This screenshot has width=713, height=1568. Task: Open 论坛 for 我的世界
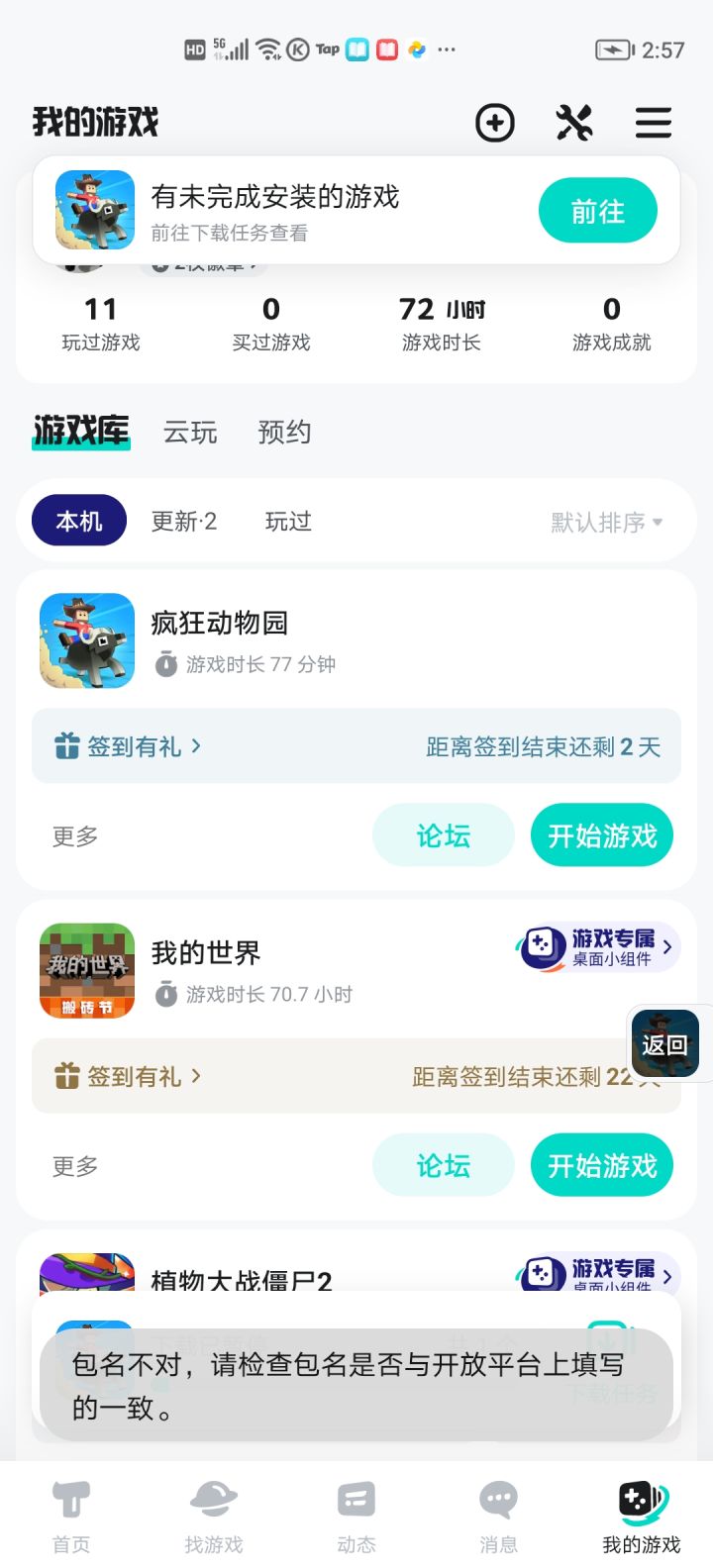click(x=443, y=1166)
